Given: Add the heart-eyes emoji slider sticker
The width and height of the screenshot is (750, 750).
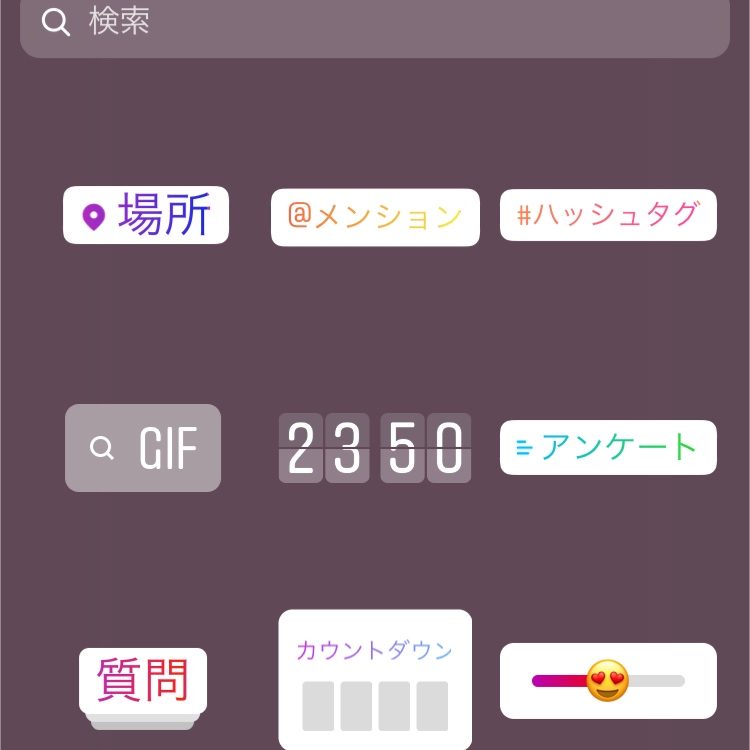Looking at the screenshot, I should (608, 681).
